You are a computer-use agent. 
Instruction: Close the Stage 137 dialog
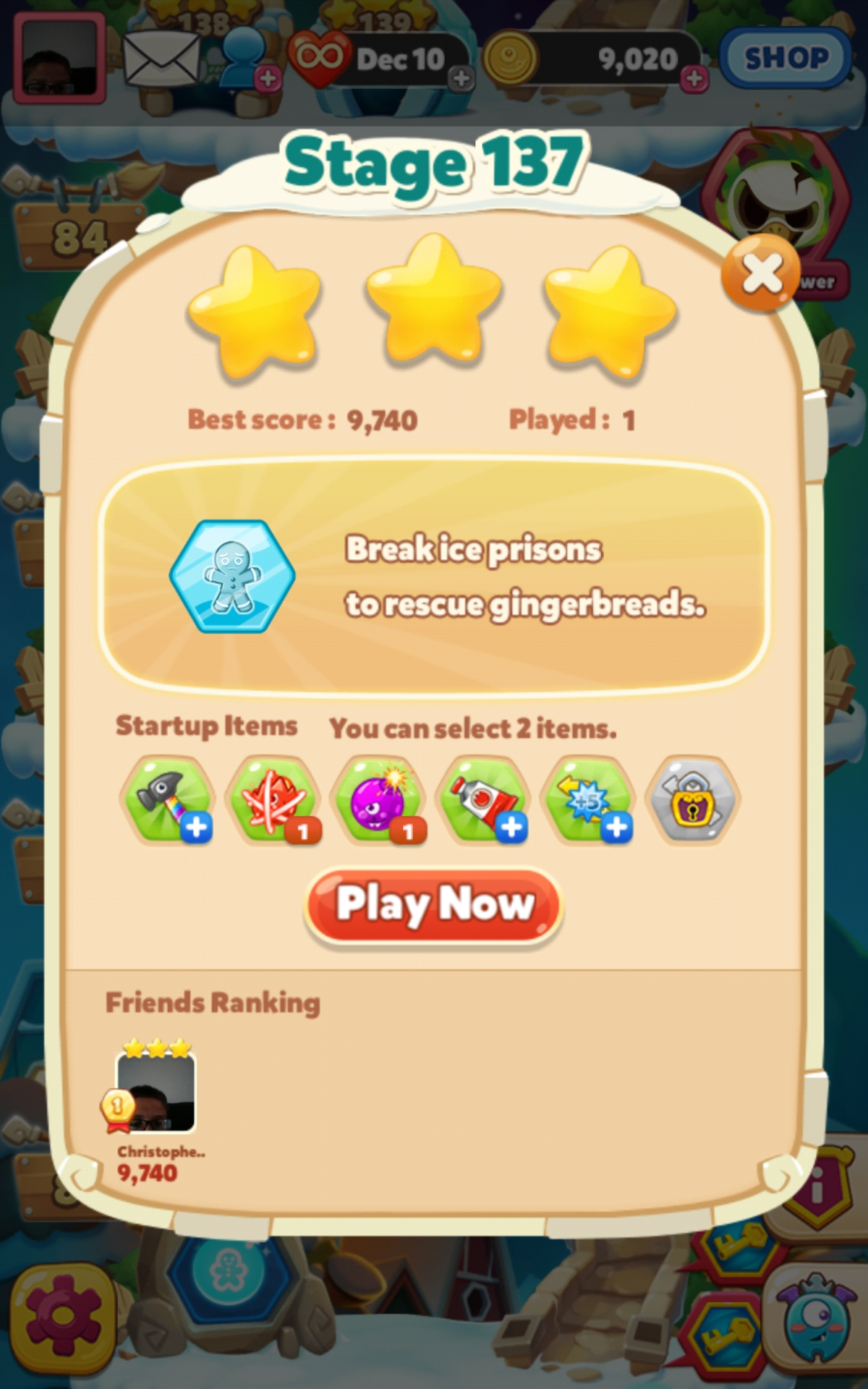pos(760,273)
